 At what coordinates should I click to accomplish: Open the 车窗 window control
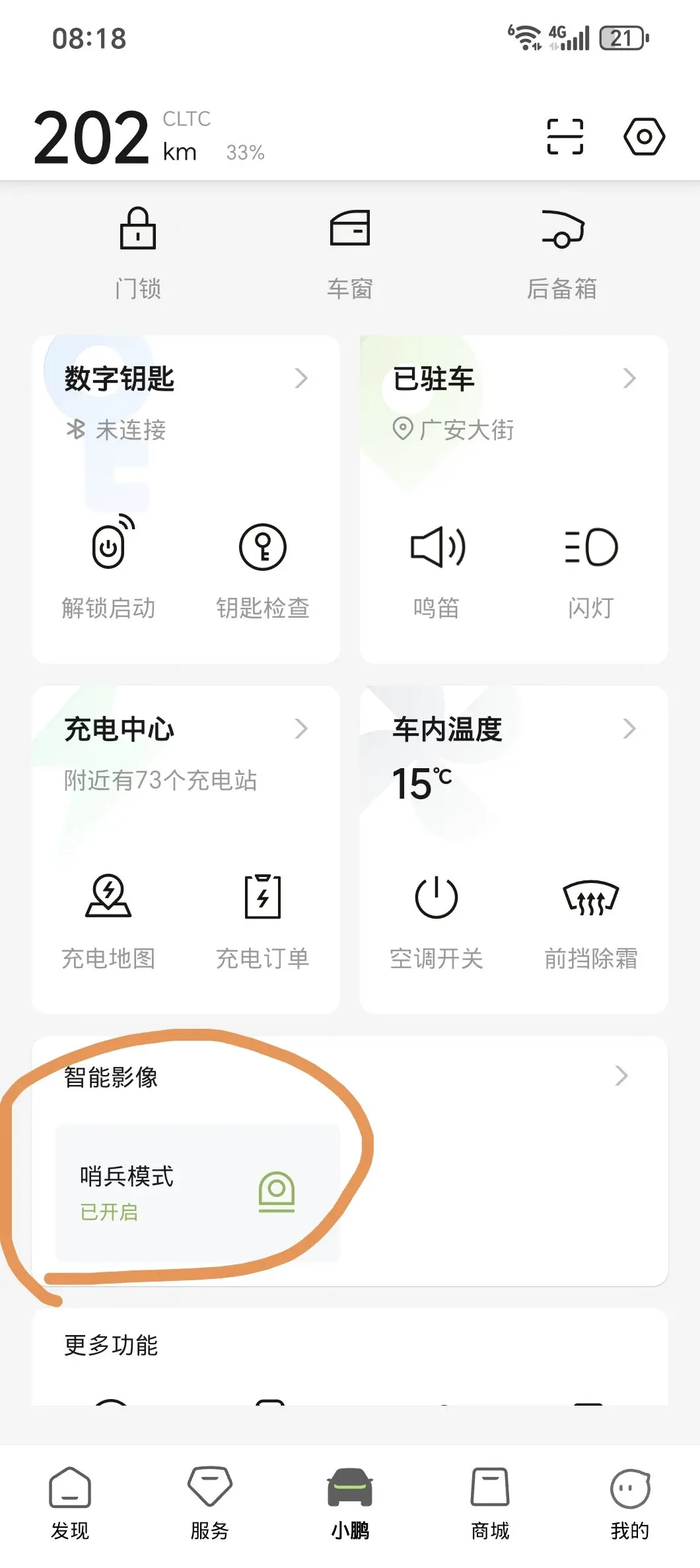pyautogui.click(x=350, y=253)
